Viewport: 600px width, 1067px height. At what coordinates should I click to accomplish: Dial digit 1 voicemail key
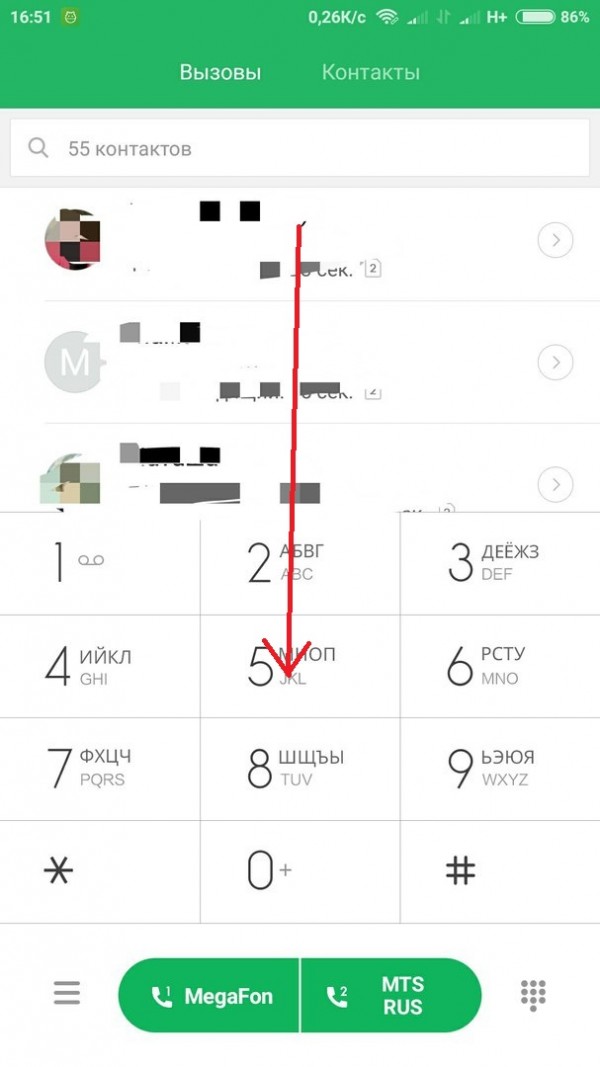(99, 563)
